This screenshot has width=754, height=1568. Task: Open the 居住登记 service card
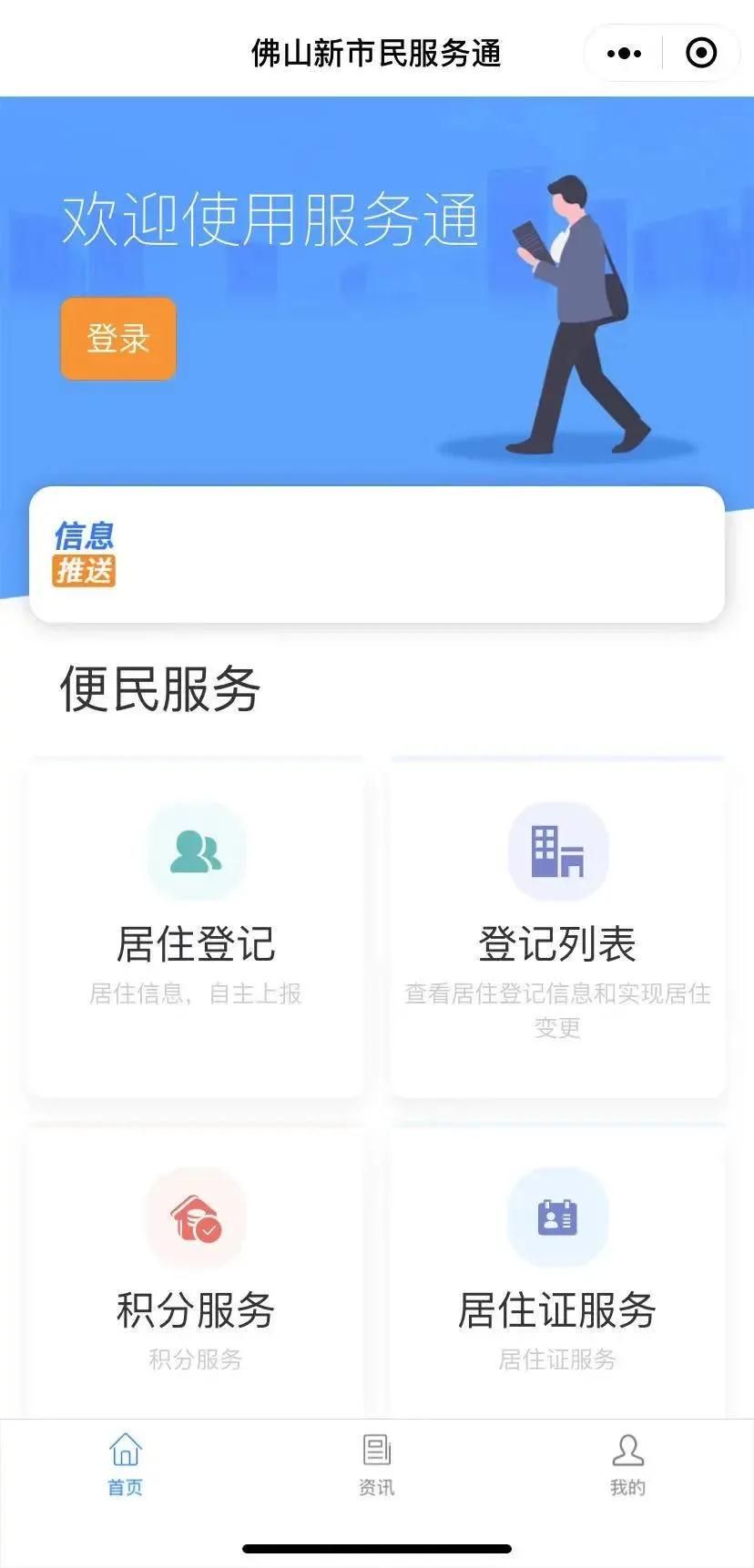coord(196,929)
